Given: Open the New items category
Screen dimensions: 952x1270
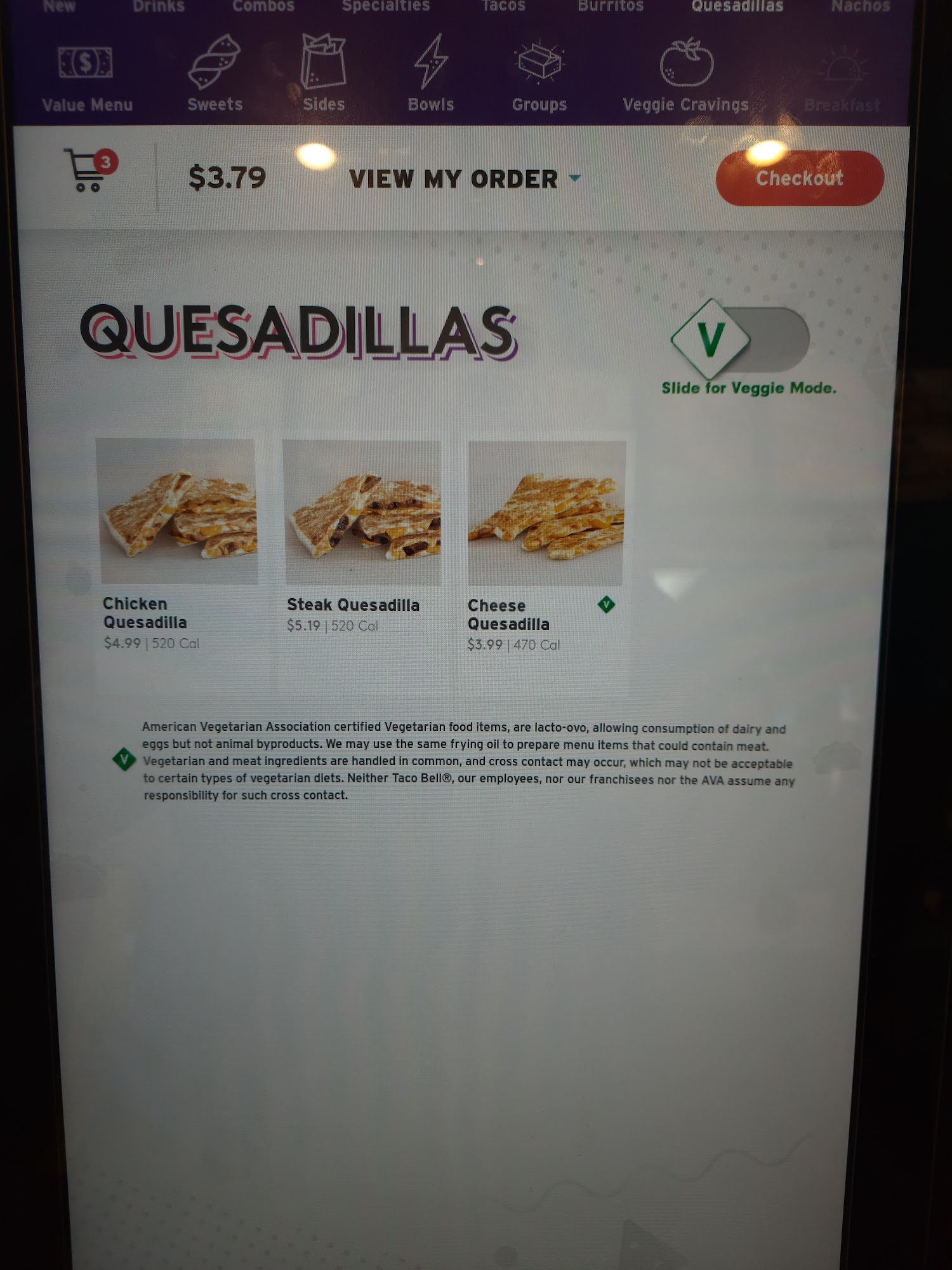Looking at the screenshot, I should click(x=59, y=6).
